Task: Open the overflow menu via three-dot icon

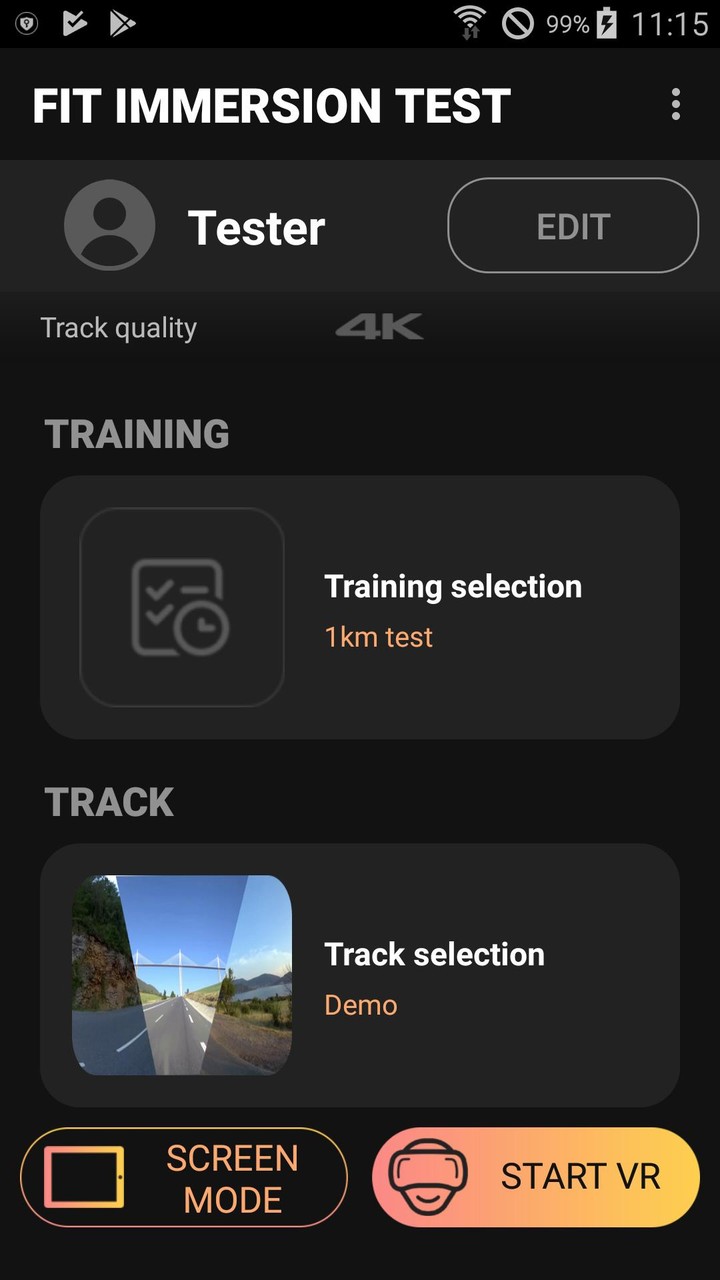Action: click(675, 104)
